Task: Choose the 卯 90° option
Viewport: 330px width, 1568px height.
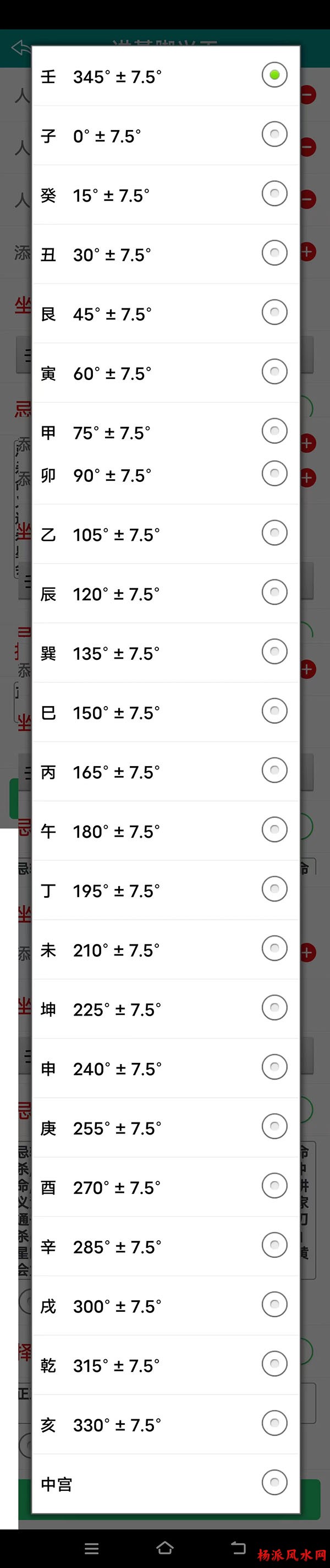Action: click(274, 474)
